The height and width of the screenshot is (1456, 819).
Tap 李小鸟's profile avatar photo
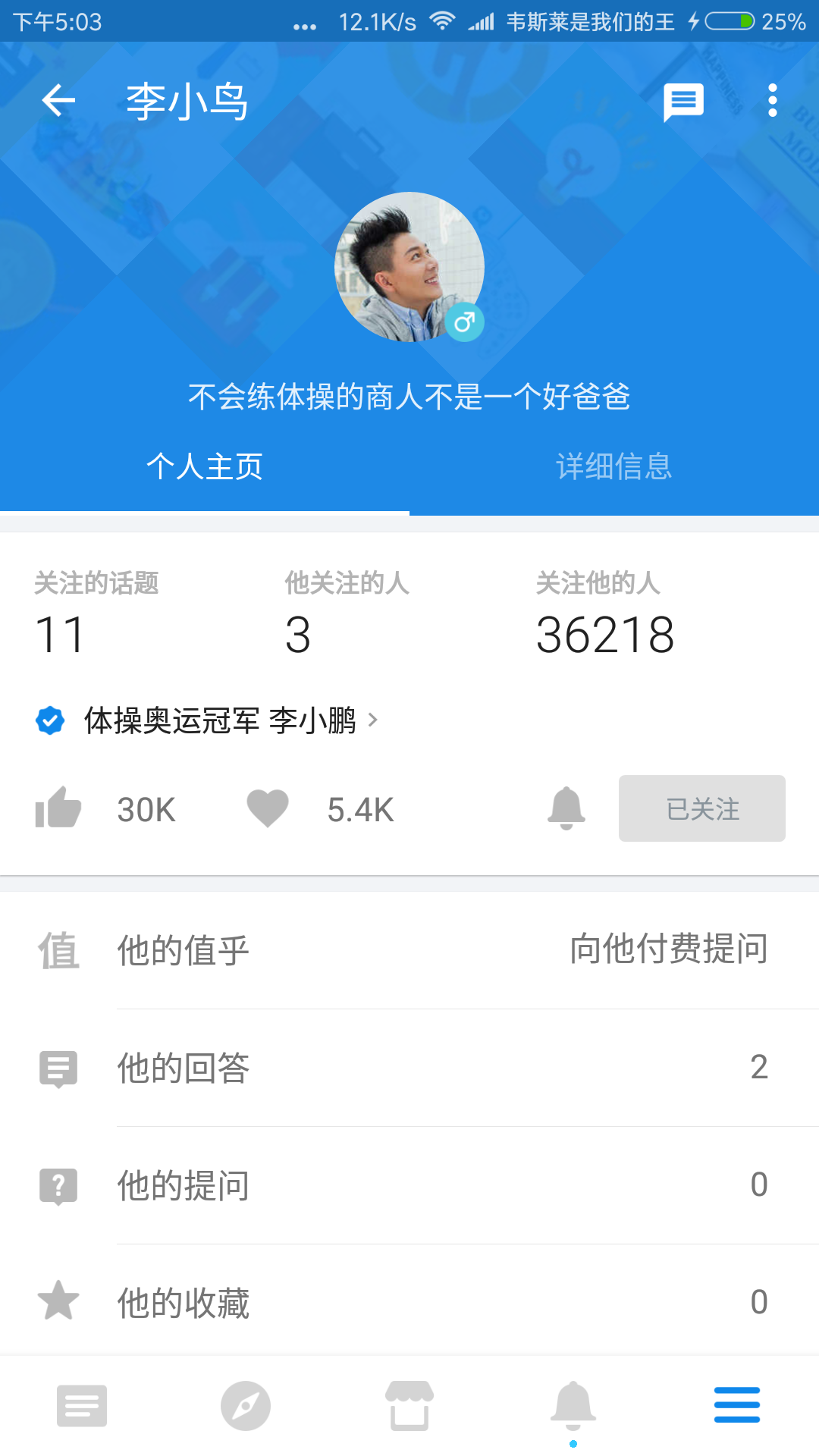[409, 268]
